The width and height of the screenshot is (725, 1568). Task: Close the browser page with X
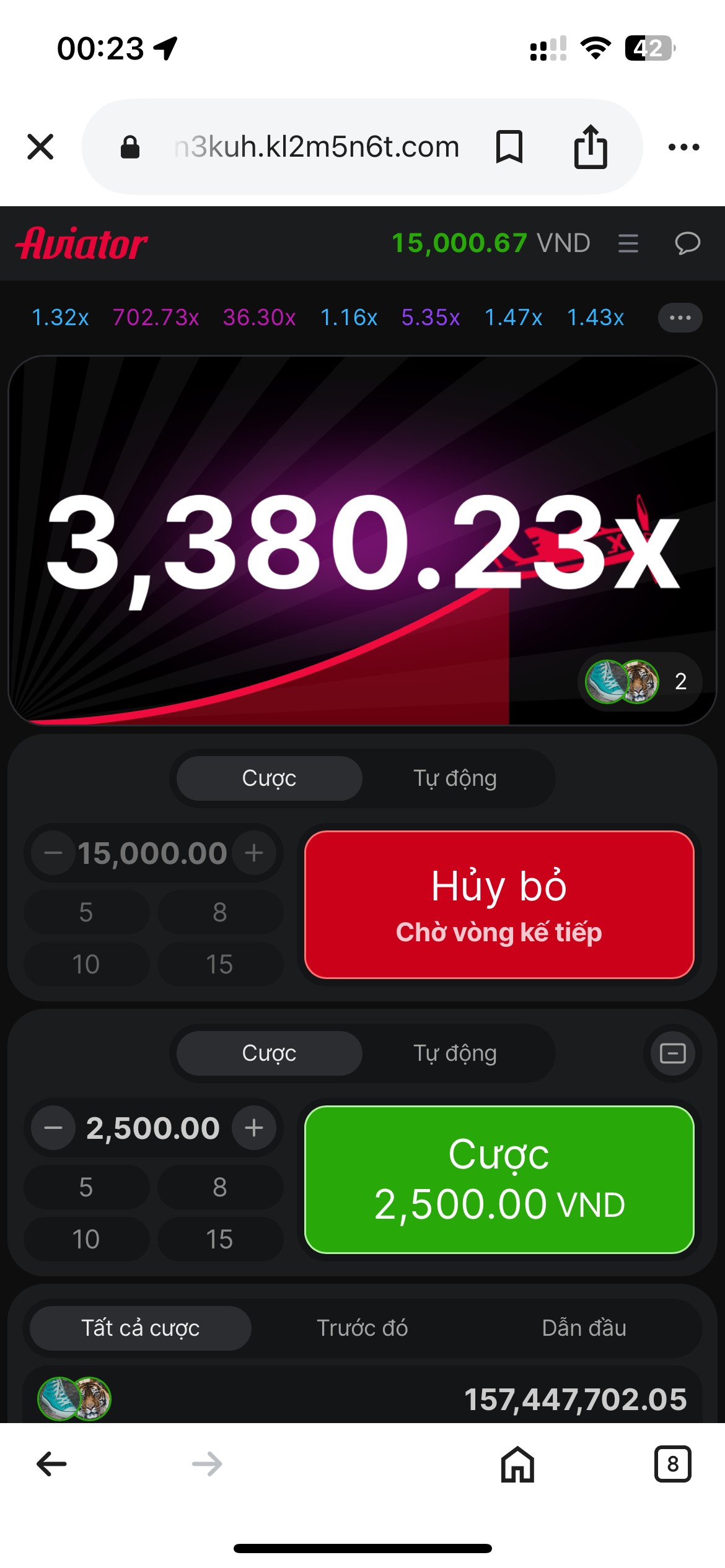pos(40,147)
